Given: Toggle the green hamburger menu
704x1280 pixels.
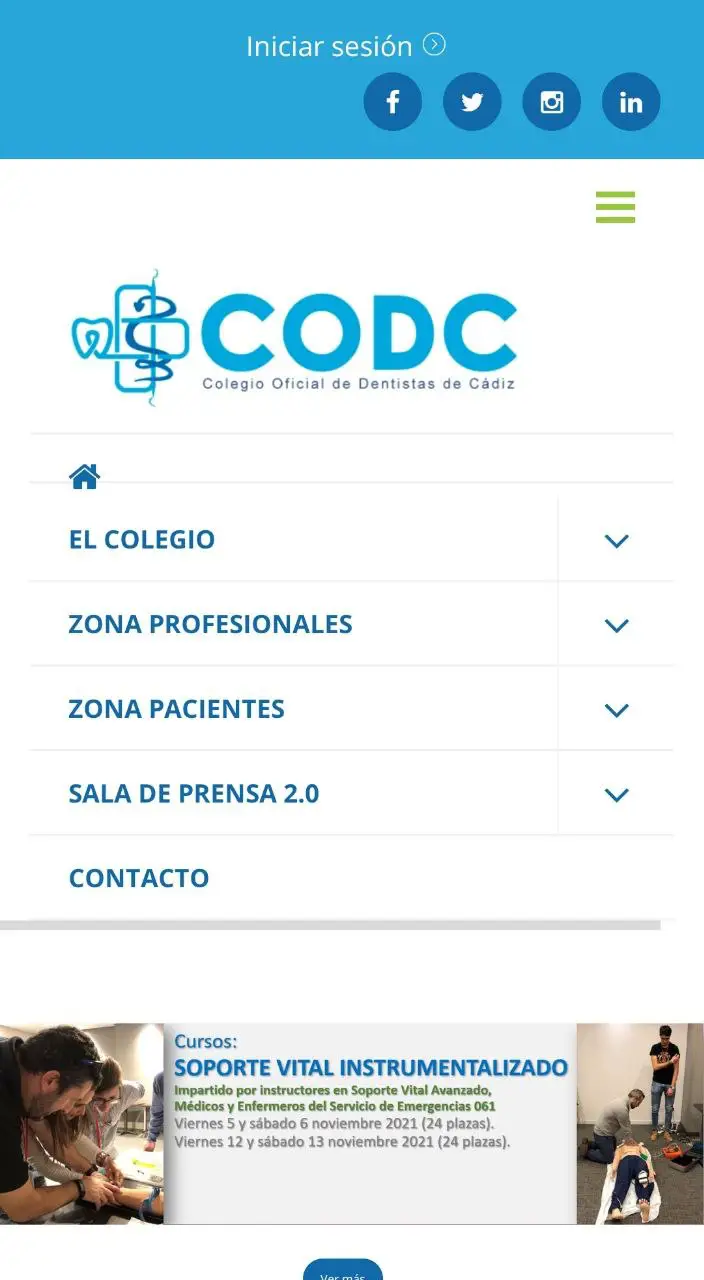Looking at the screenshot, I should pos(615,207).
